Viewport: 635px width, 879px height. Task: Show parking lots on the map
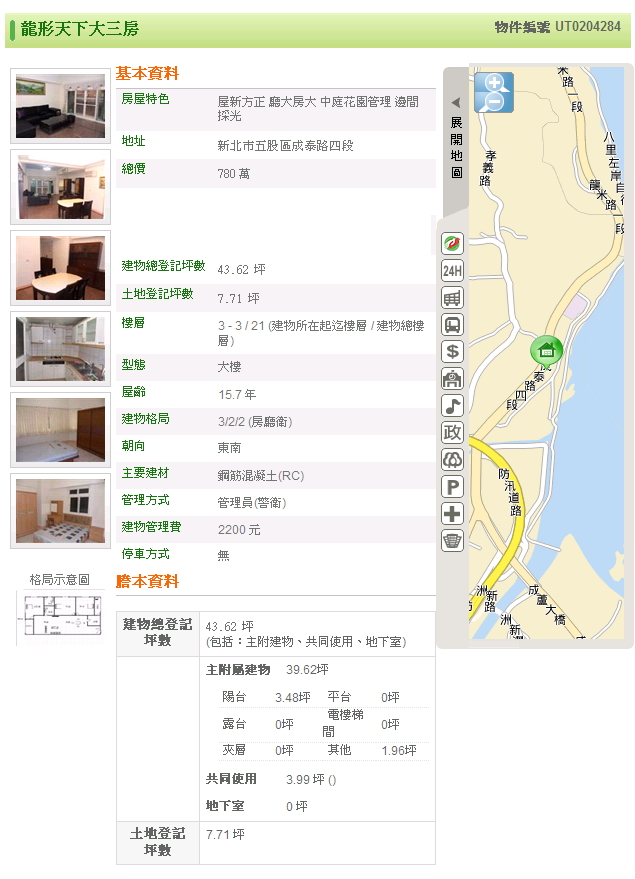pos(453,487)
